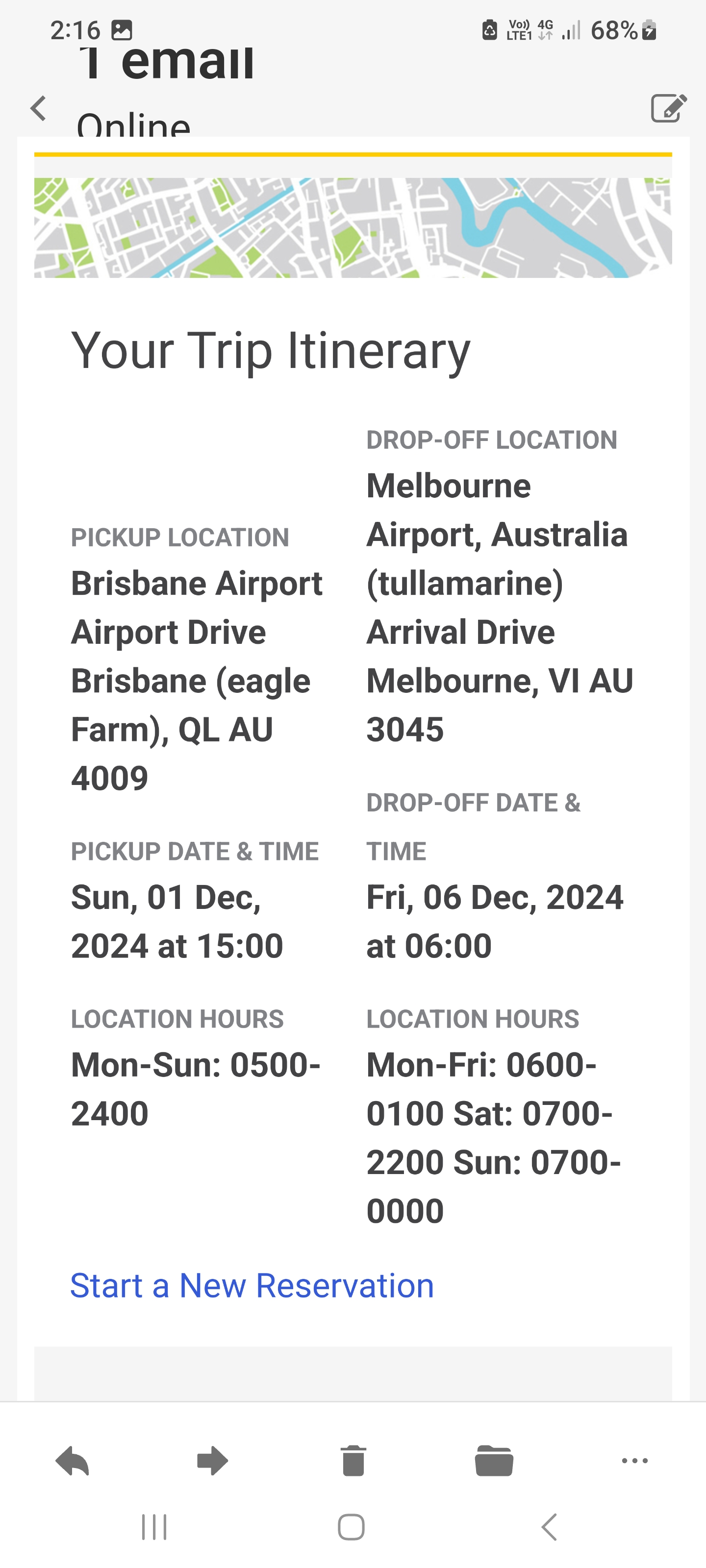Screen dimensions: 706x1568
Task: Forward this email
Action: click(213, 1461)
